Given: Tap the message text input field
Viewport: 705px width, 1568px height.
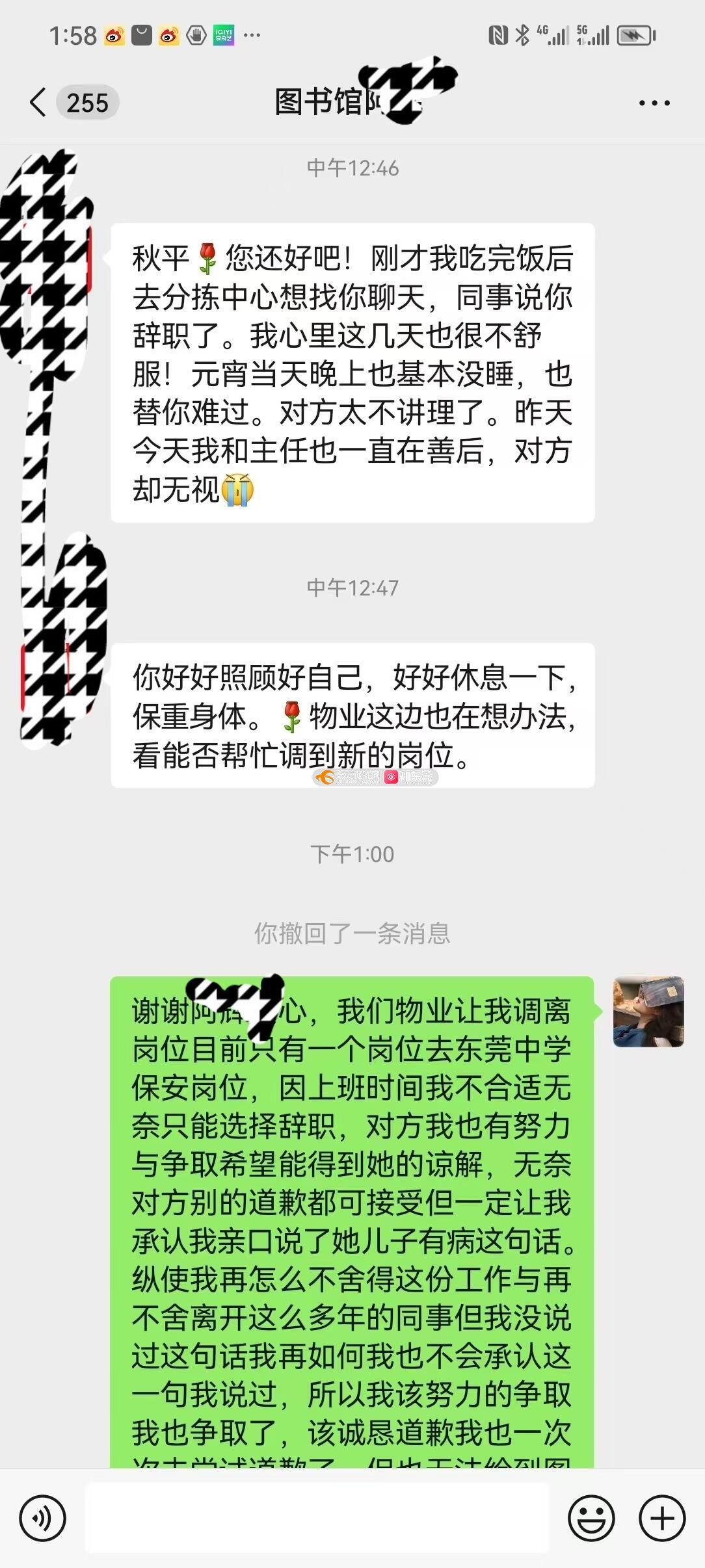Looking at the screenshot, I should coord(317,1519).
